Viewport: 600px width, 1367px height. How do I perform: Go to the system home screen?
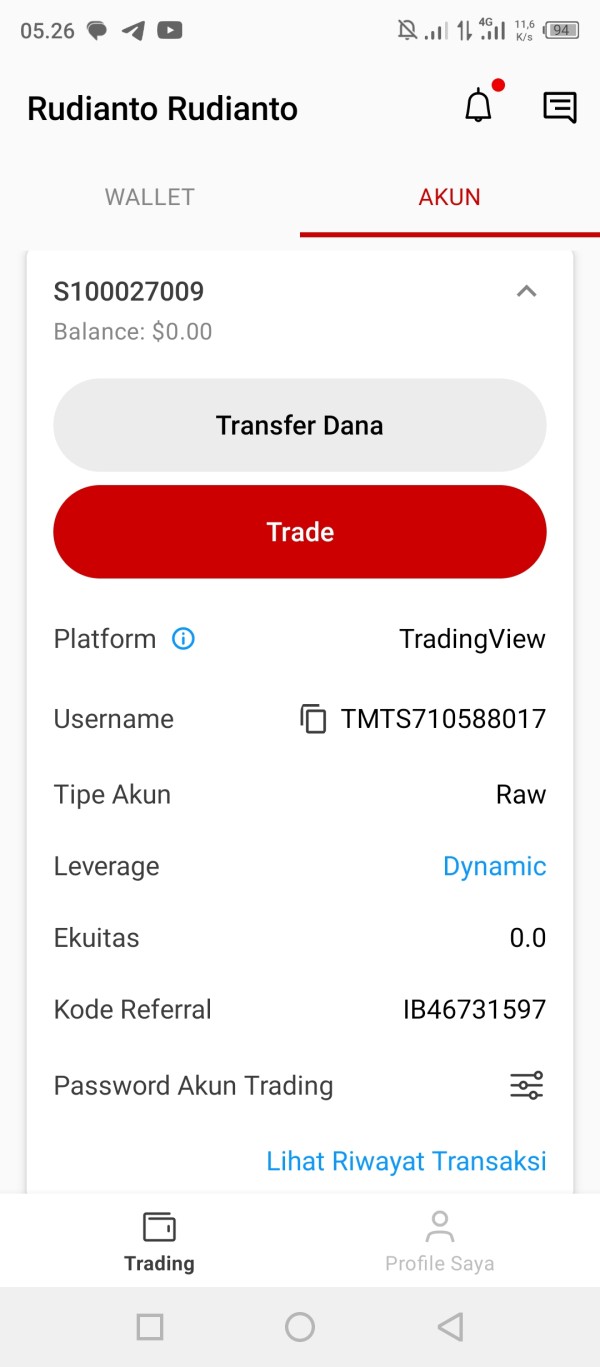(300, 1327)
